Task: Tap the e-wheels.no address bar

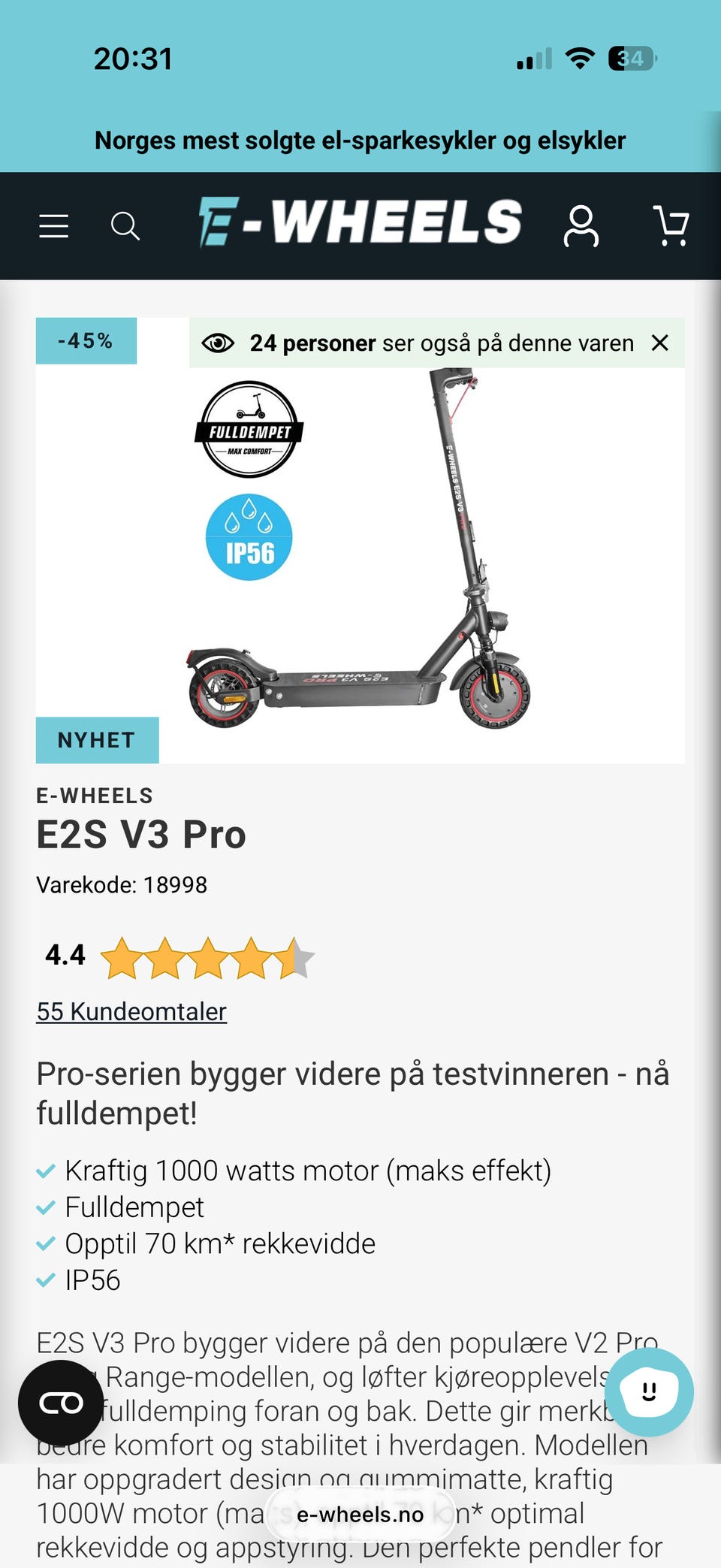Action: point(360,1515)
